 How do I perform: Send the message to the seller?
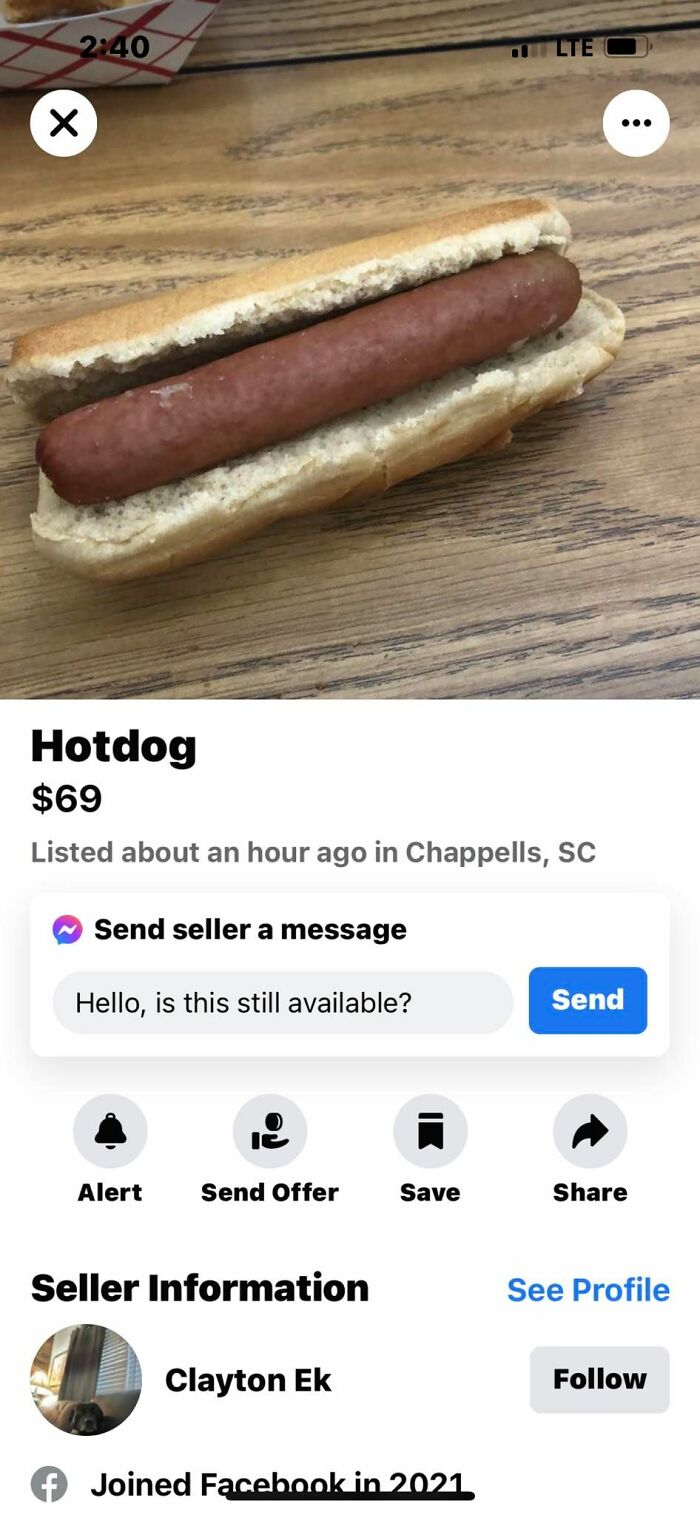tap(587, 1000)
